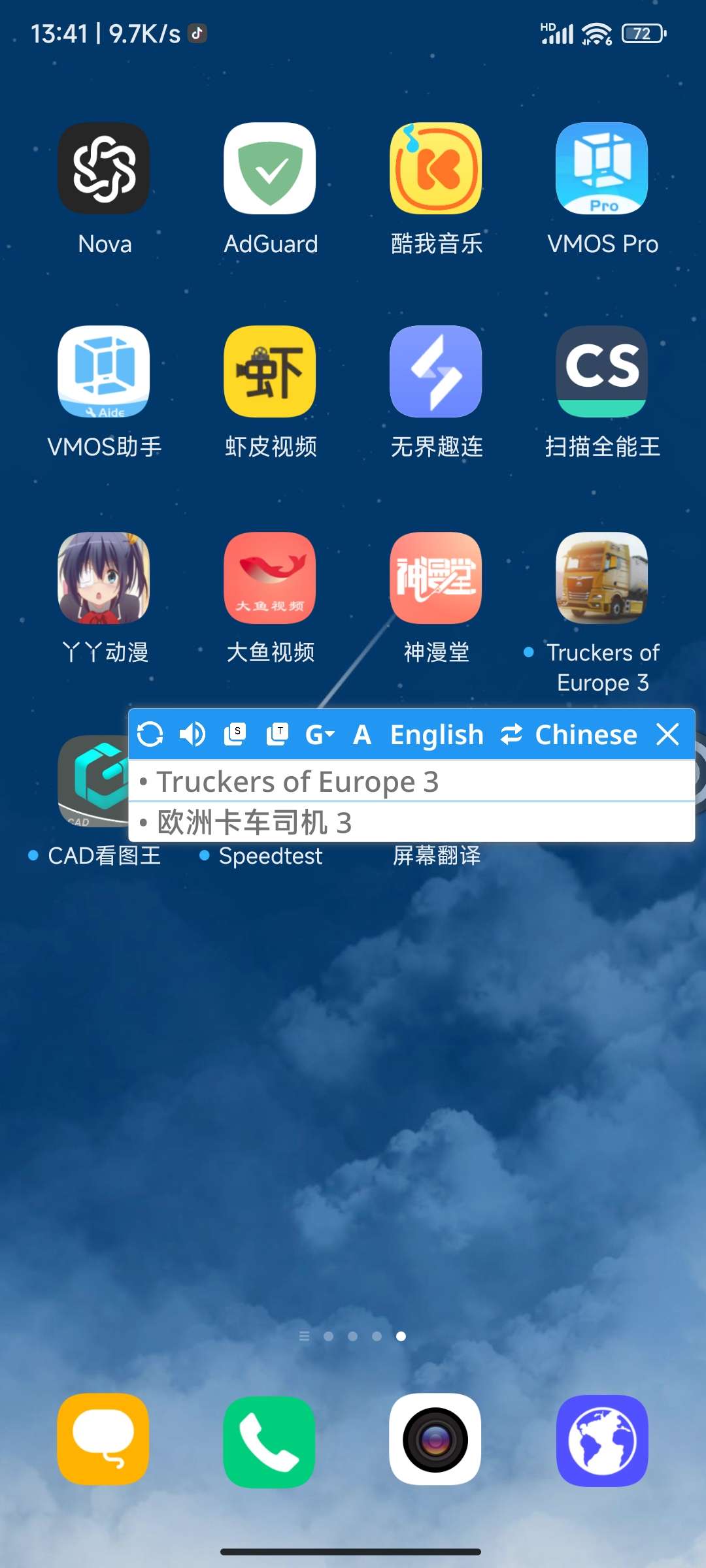Launch AdGuard
Viewport: 706px width, 1568px height.
point(270,169)
